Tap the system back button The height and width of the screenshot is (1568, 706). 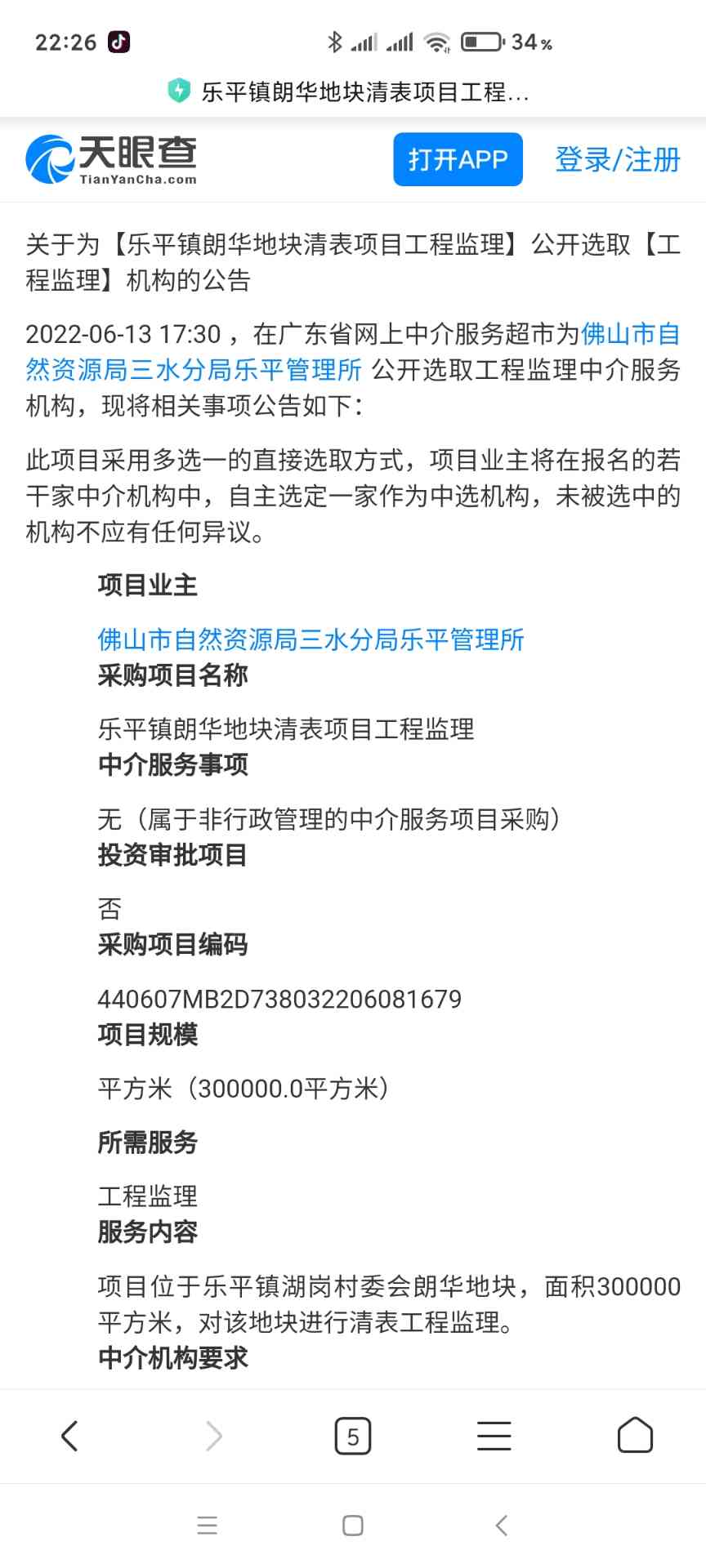coord(501,1525)
